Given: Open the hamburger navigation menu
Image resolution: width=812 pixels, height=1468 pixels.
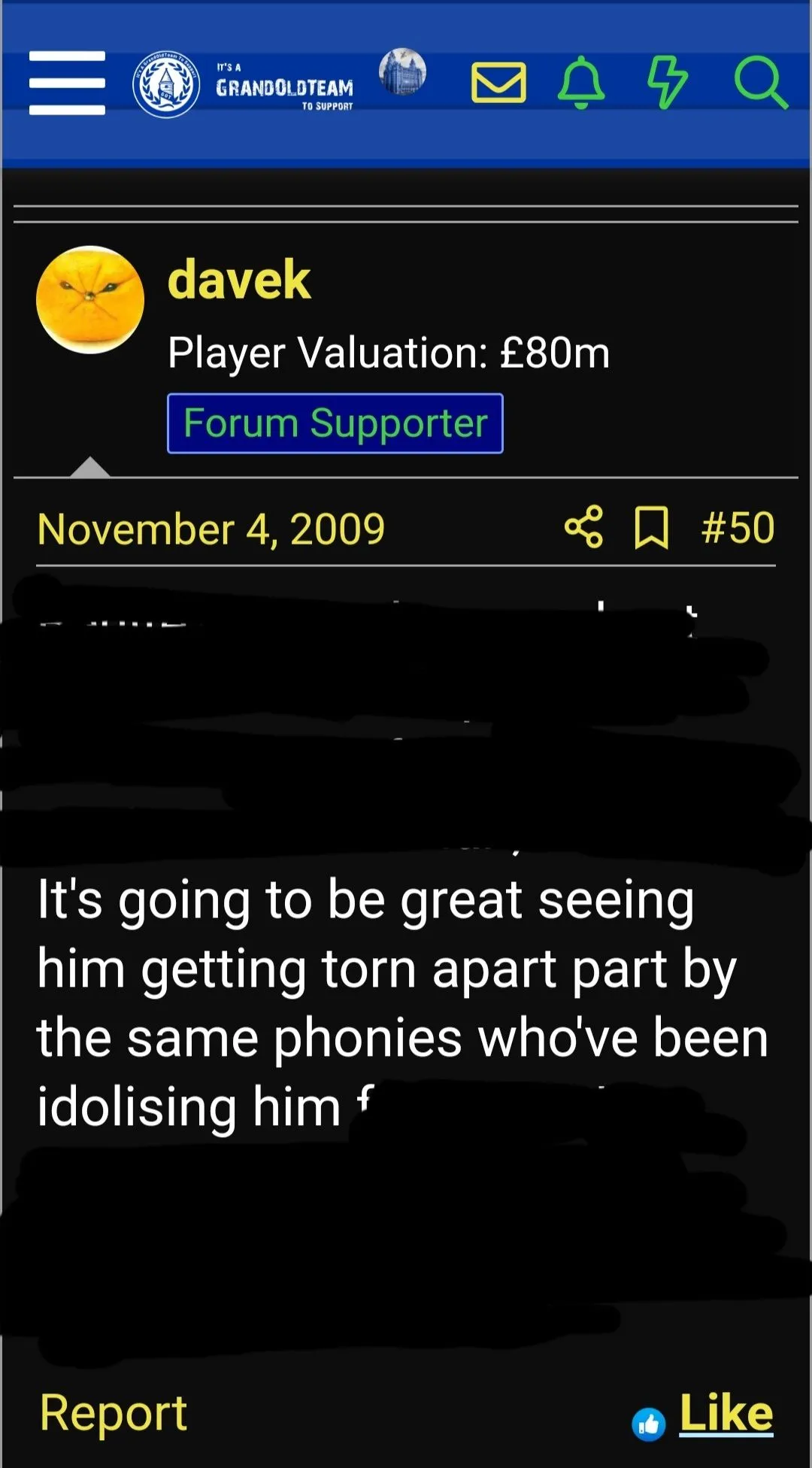Looking at the screenshot, I should (x=67, y=83).
